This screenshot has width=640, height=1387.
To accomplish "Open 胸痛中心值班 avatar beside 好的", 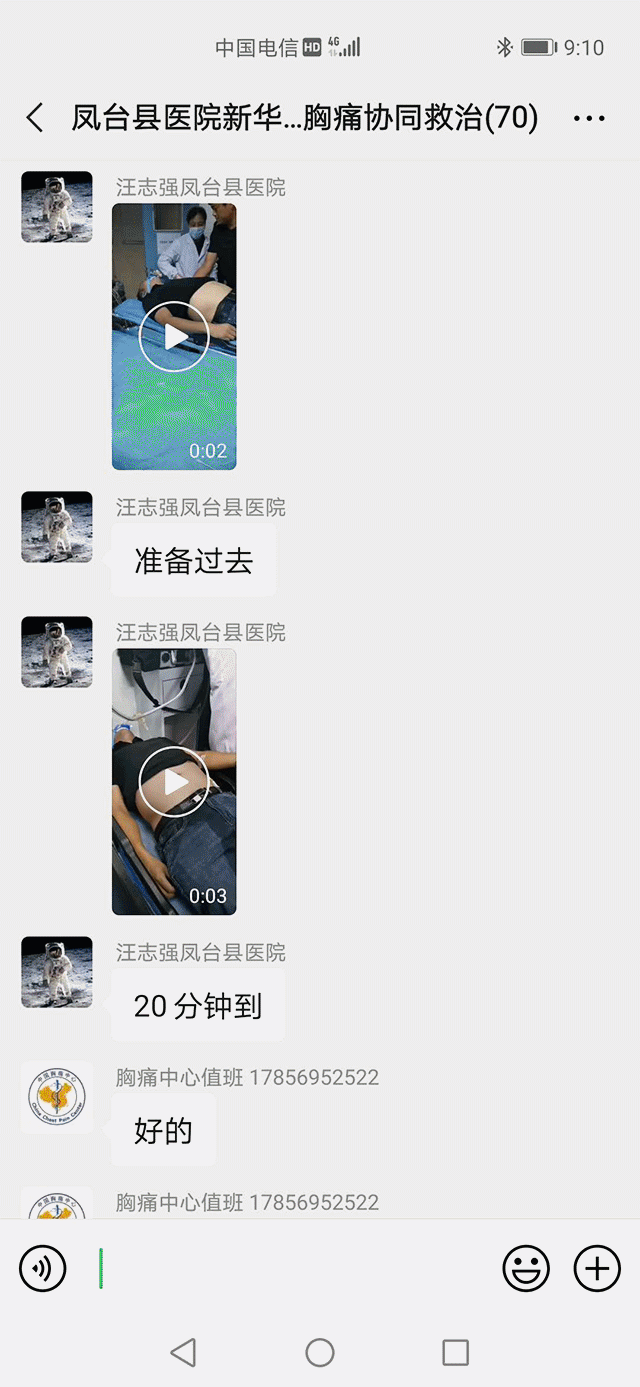I will pyautogui.click(x=57, y=1097).
